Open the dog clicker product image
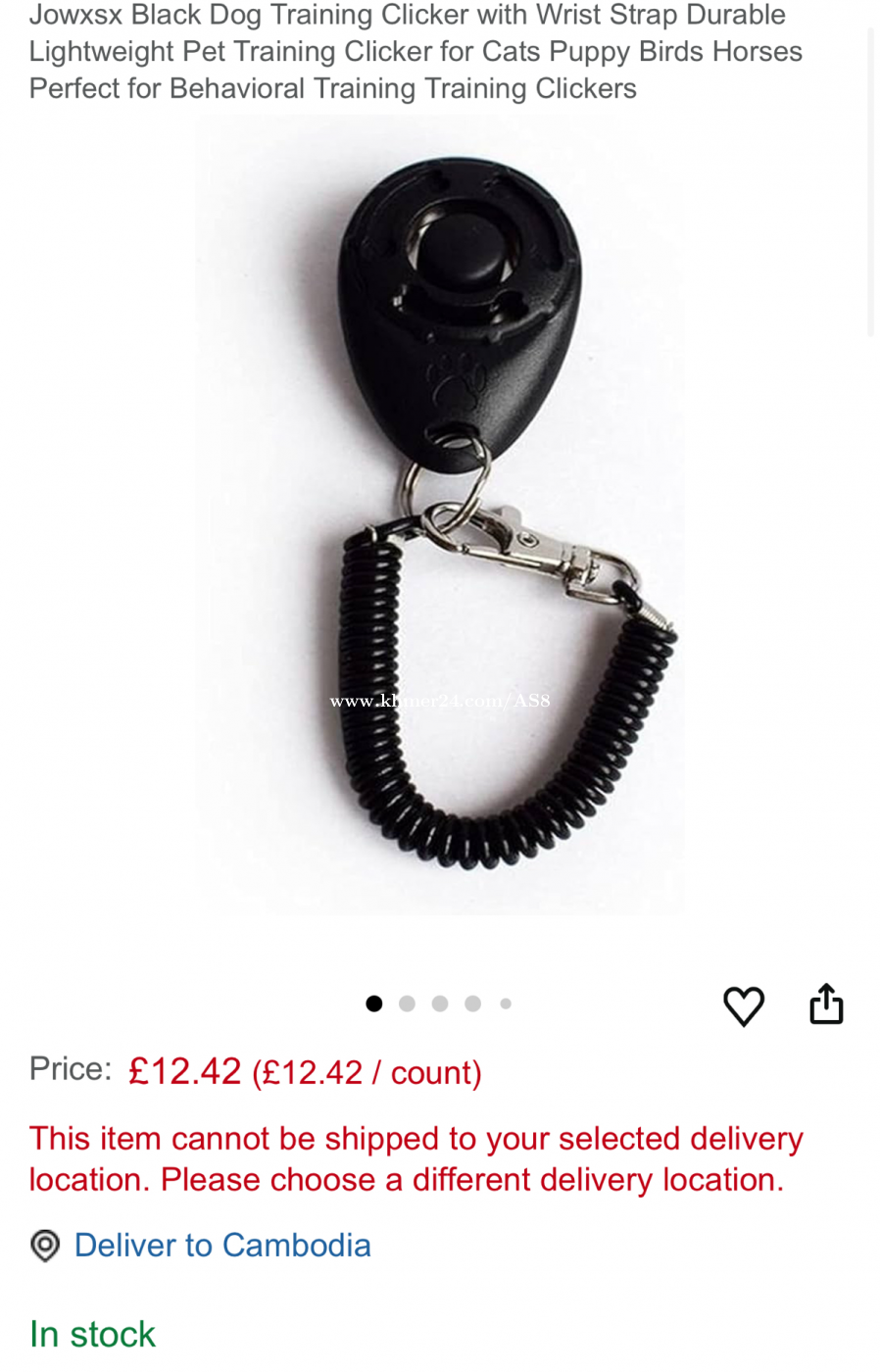 coord(440,514)
